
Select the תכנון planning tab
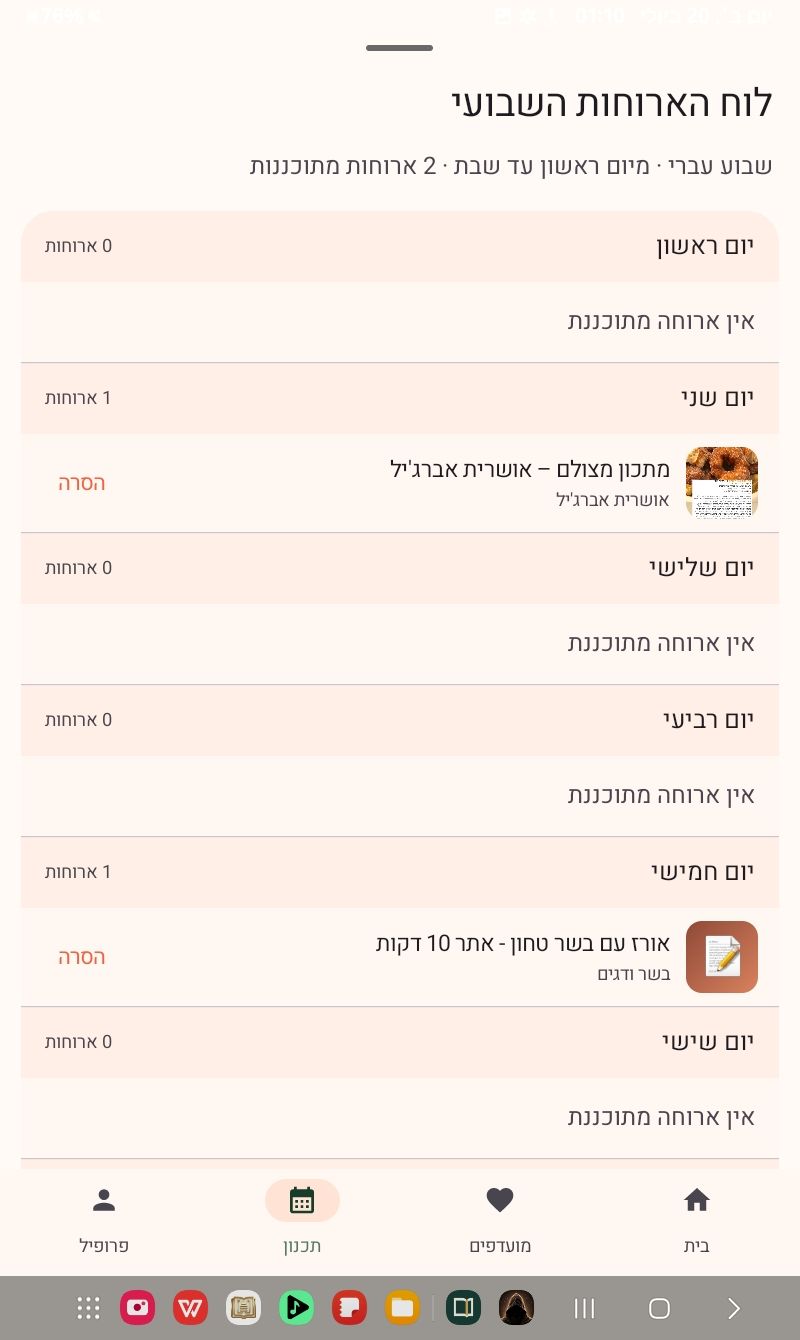click(x=302, y=1220)
